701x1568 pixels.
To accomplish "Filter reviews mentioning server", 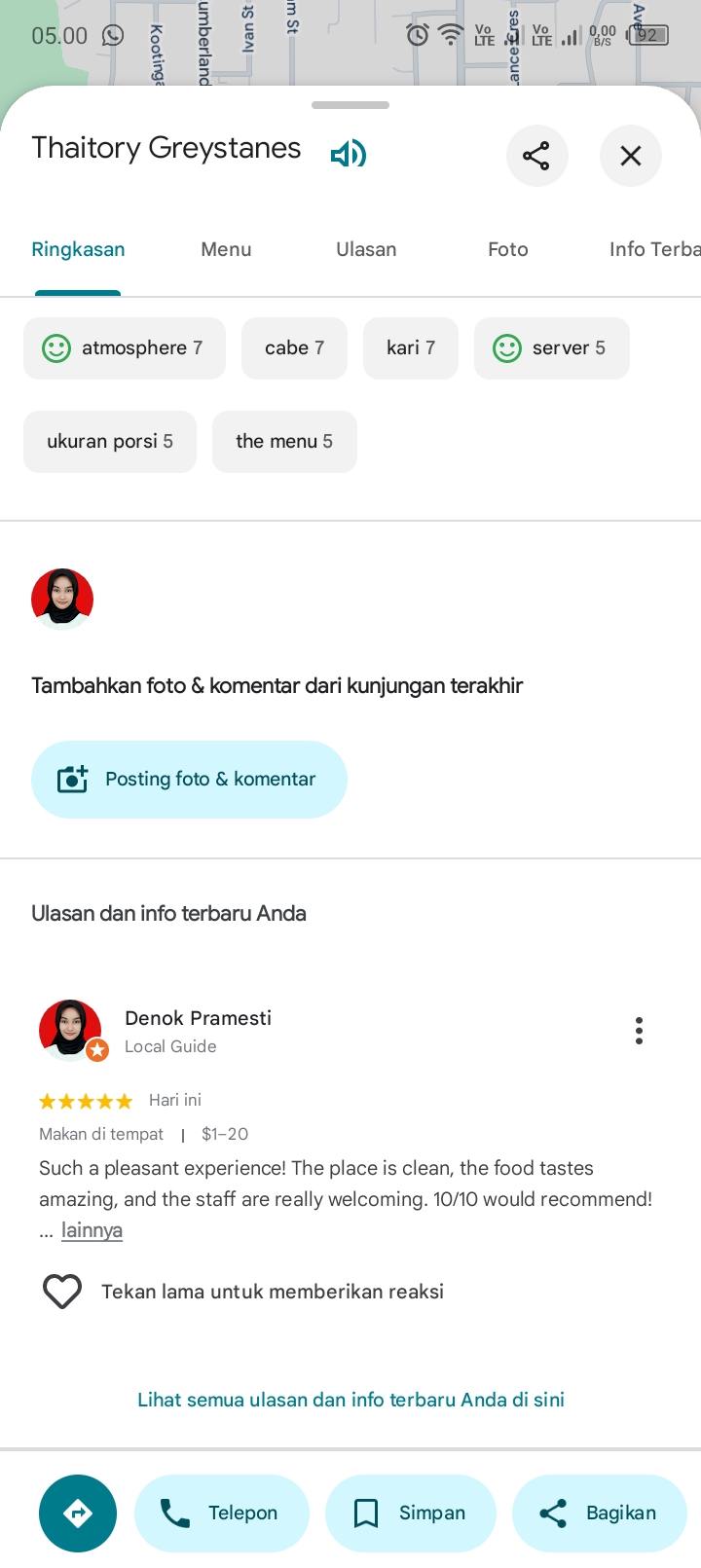I will tap(551, 348).
